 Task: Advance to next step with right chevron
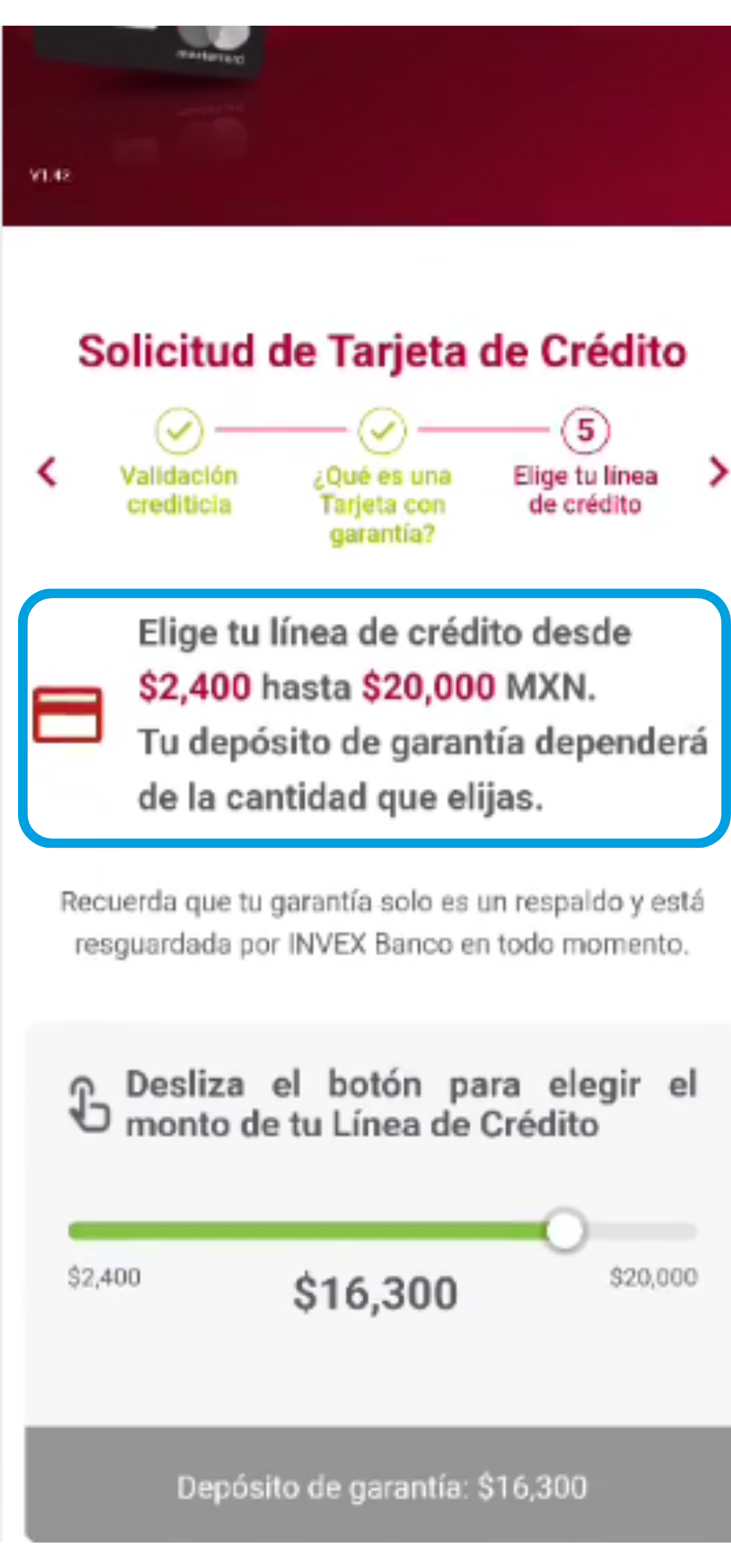[717, 473]
